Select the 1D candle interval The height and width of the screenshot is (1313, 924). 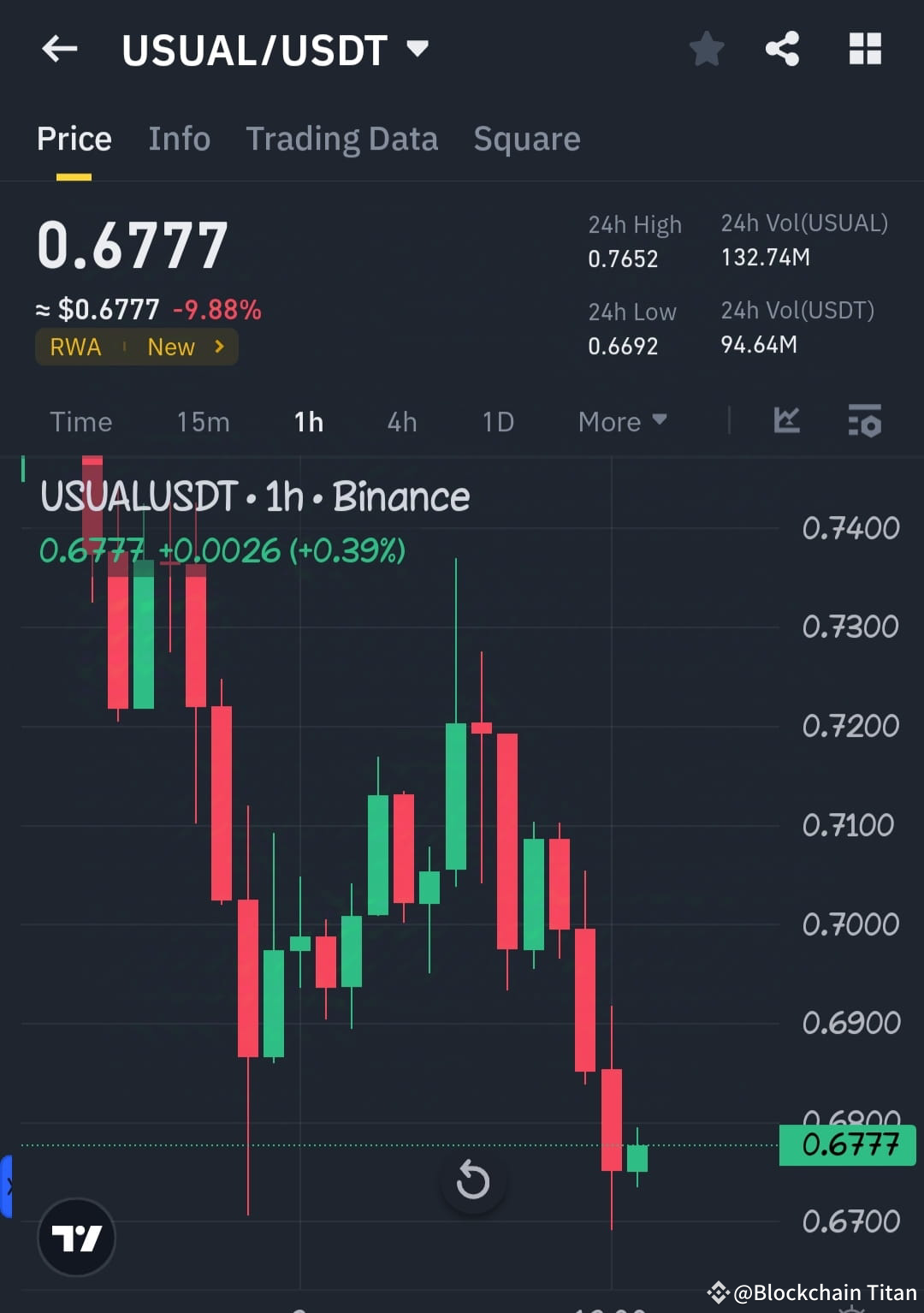coord(496,421)
